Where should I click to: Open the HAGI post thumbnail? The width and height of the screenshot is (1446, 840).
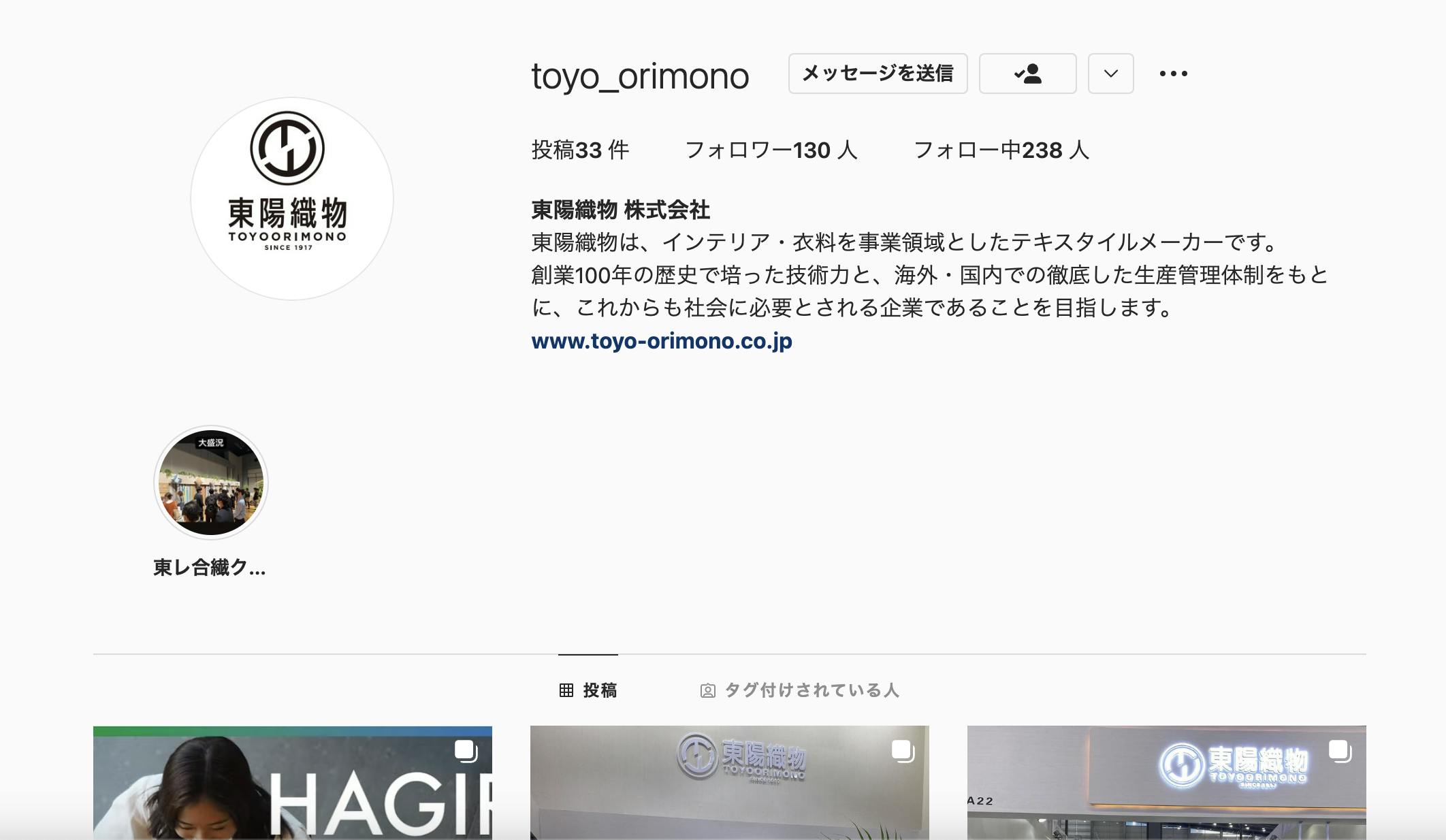(292, 783)
